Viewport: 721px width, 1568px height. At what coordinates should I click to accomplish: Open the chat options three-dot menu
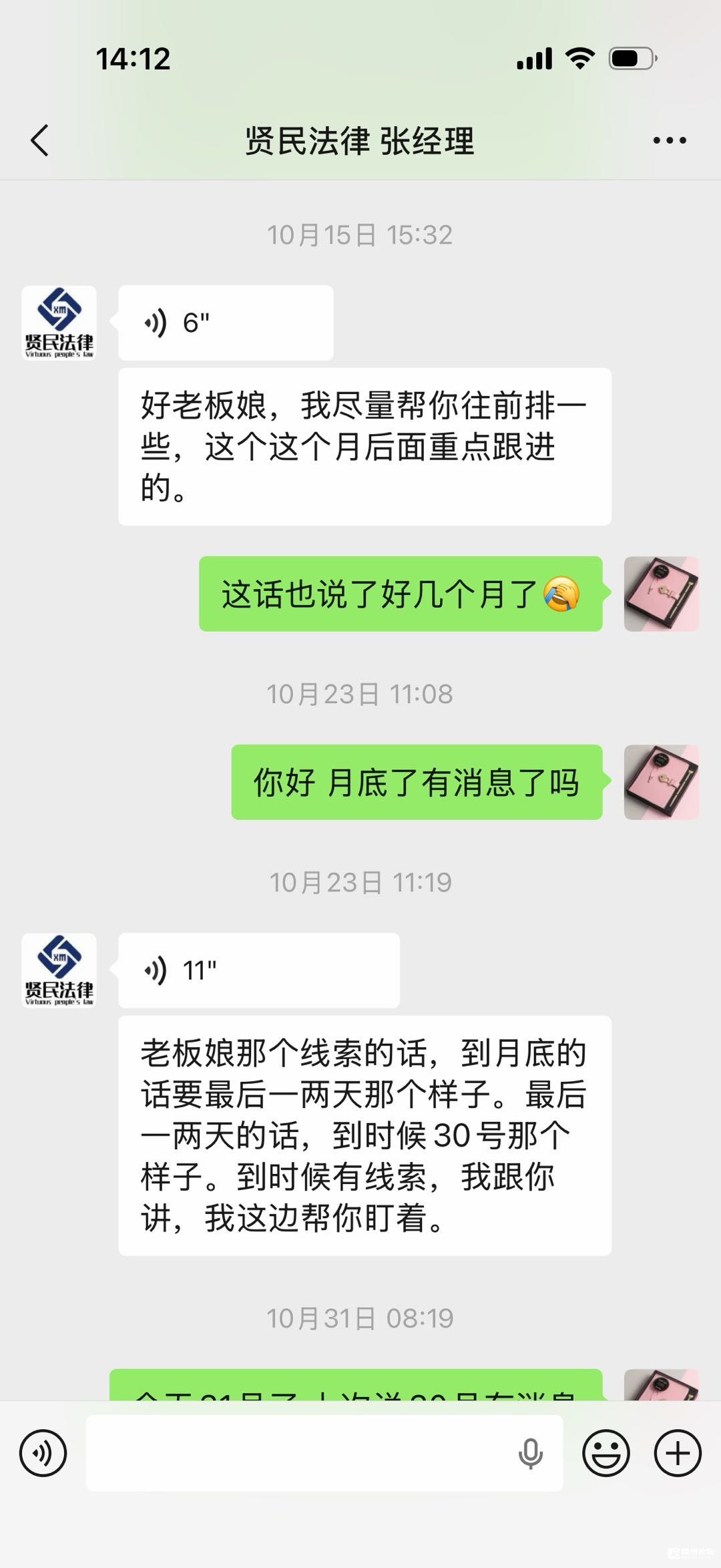(669, 141)
